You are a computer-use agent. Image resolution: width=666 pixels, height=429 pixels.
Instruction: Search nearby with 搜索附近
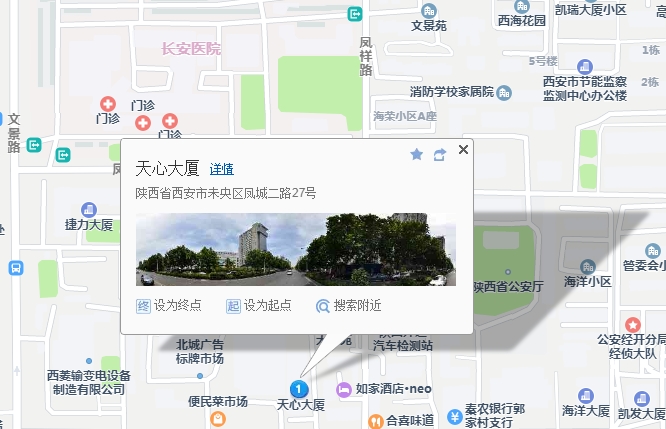coord(347,306)
